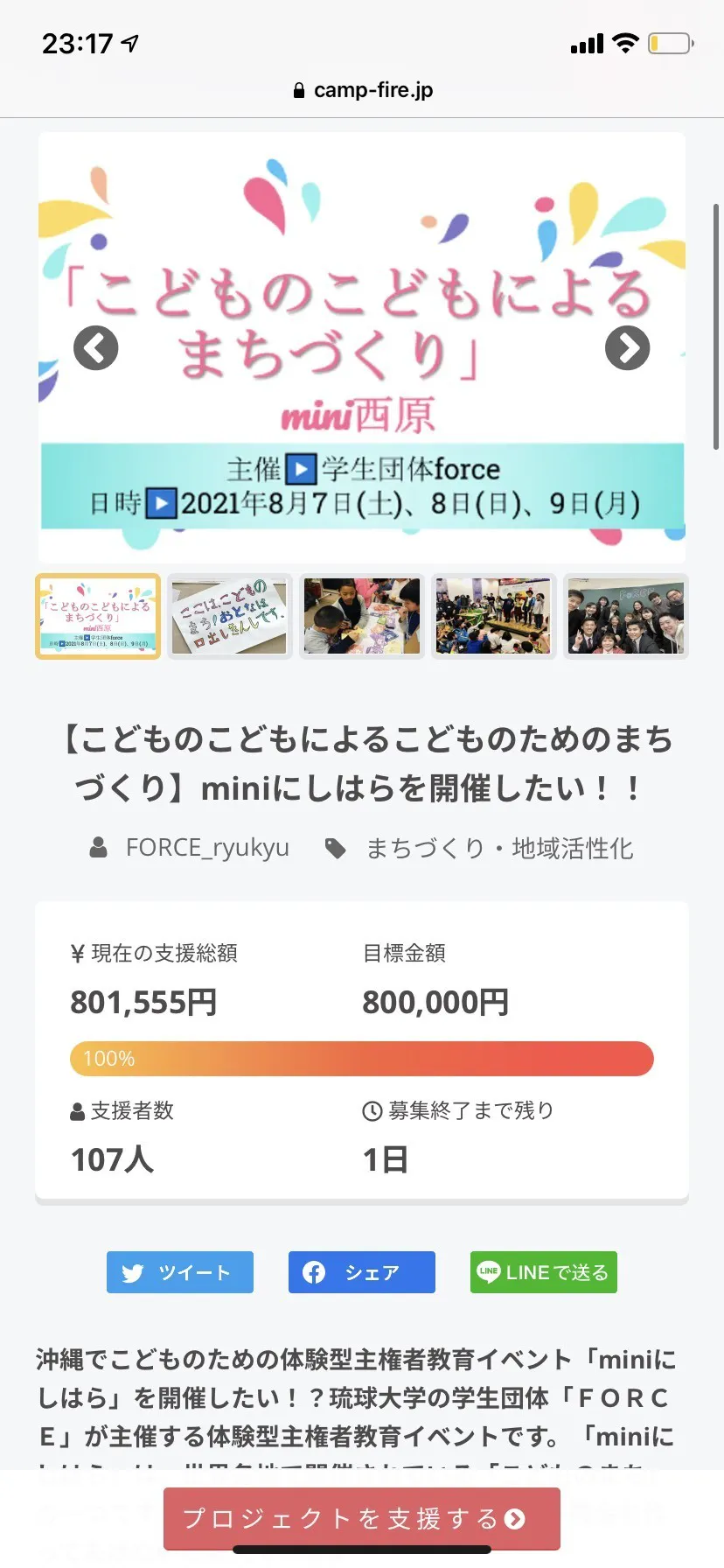
Task: Tap プロジェクトを支援する to back the project
Action: pos(362,1518)
